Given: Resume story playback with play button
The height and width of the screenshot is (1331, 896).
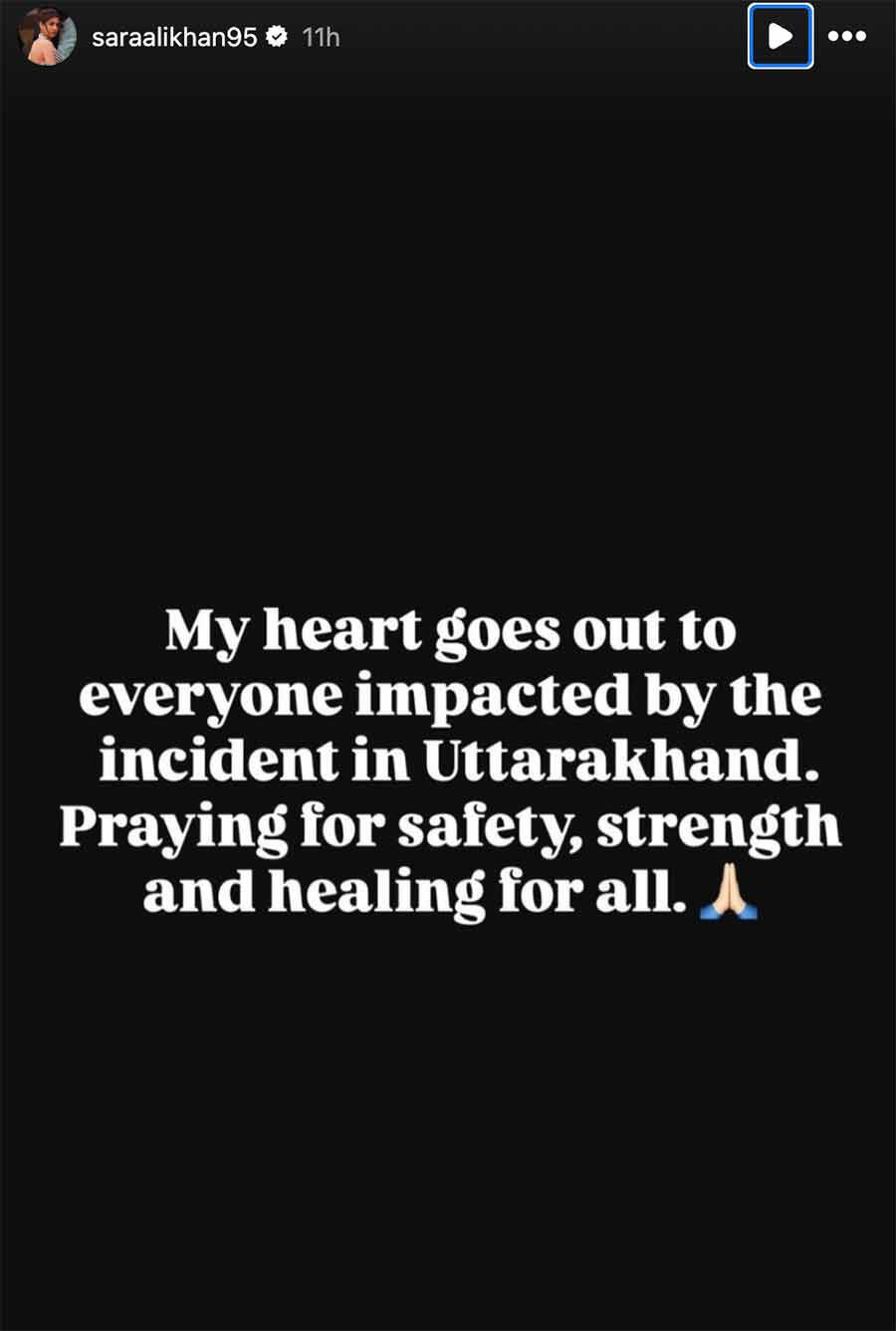Looking at the screenshot, I should click(781, 37).
